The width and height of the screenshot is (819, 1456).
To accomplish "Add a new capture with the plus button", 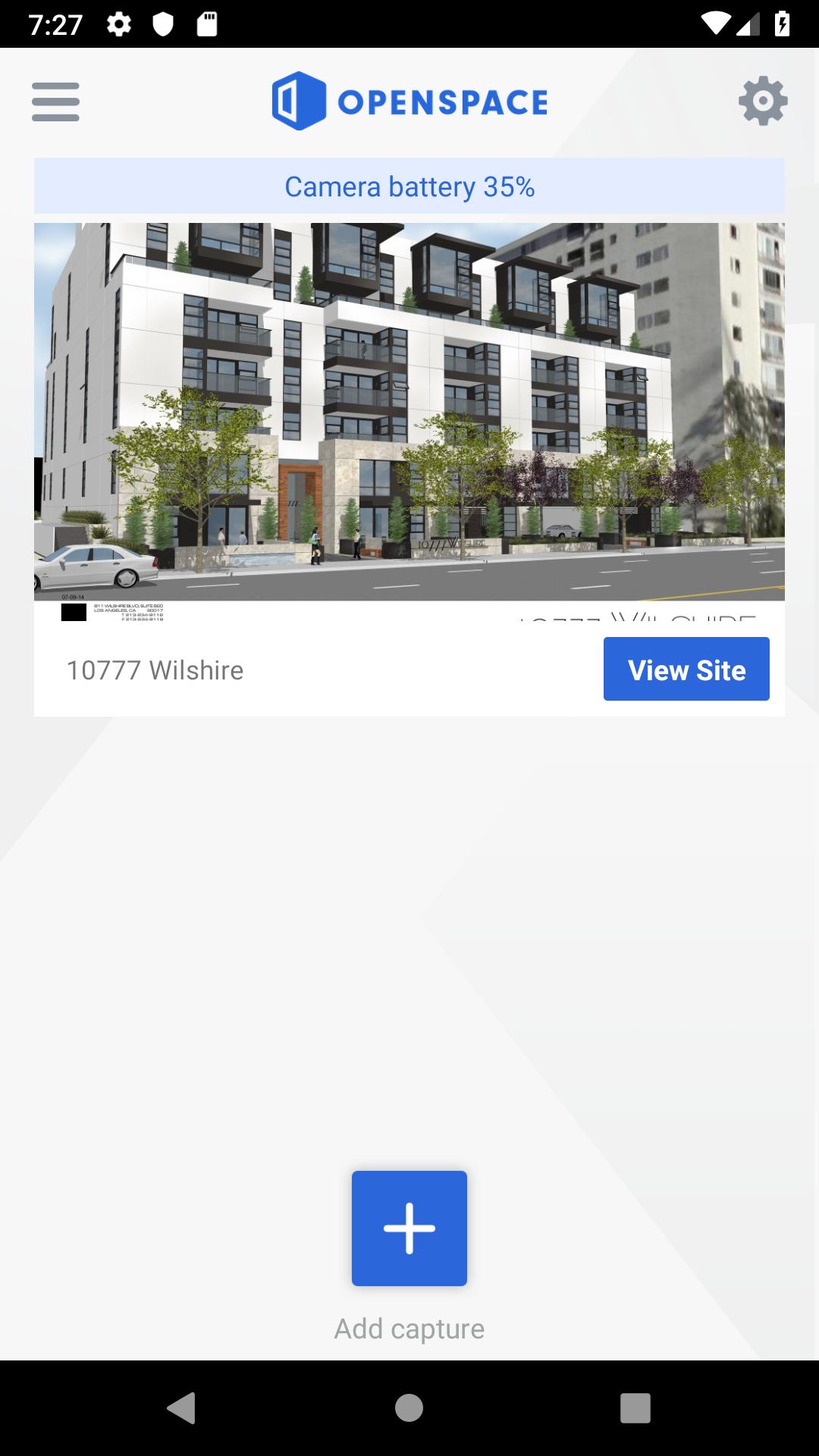I will [409, 1228].
